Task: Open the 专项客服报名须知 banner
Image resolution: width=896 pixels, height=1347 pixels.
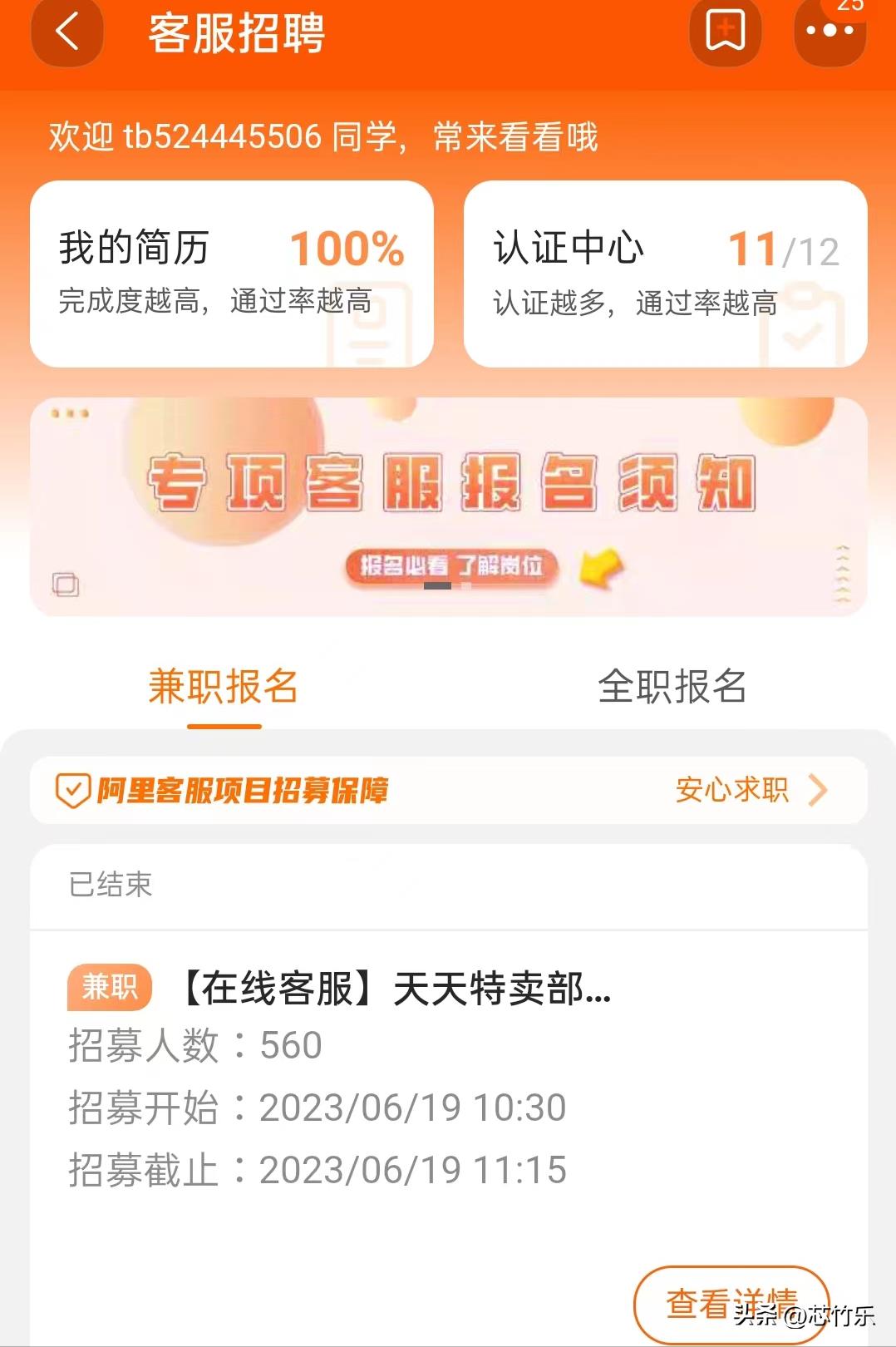Action: click(449, 506)
